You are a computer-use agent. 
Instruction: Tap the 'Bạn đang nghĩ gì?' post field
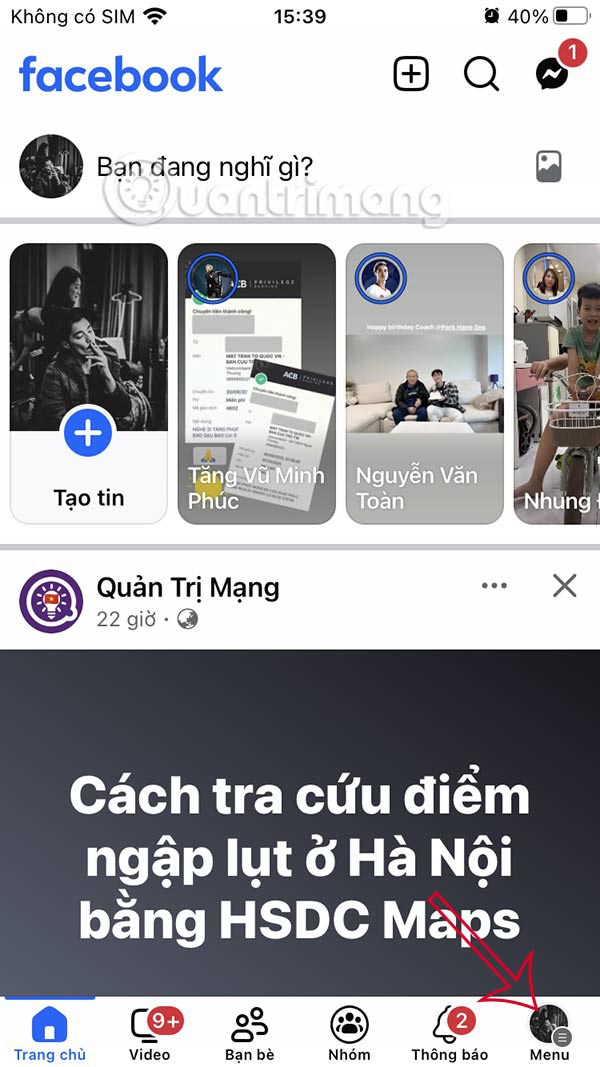(300, 166)
